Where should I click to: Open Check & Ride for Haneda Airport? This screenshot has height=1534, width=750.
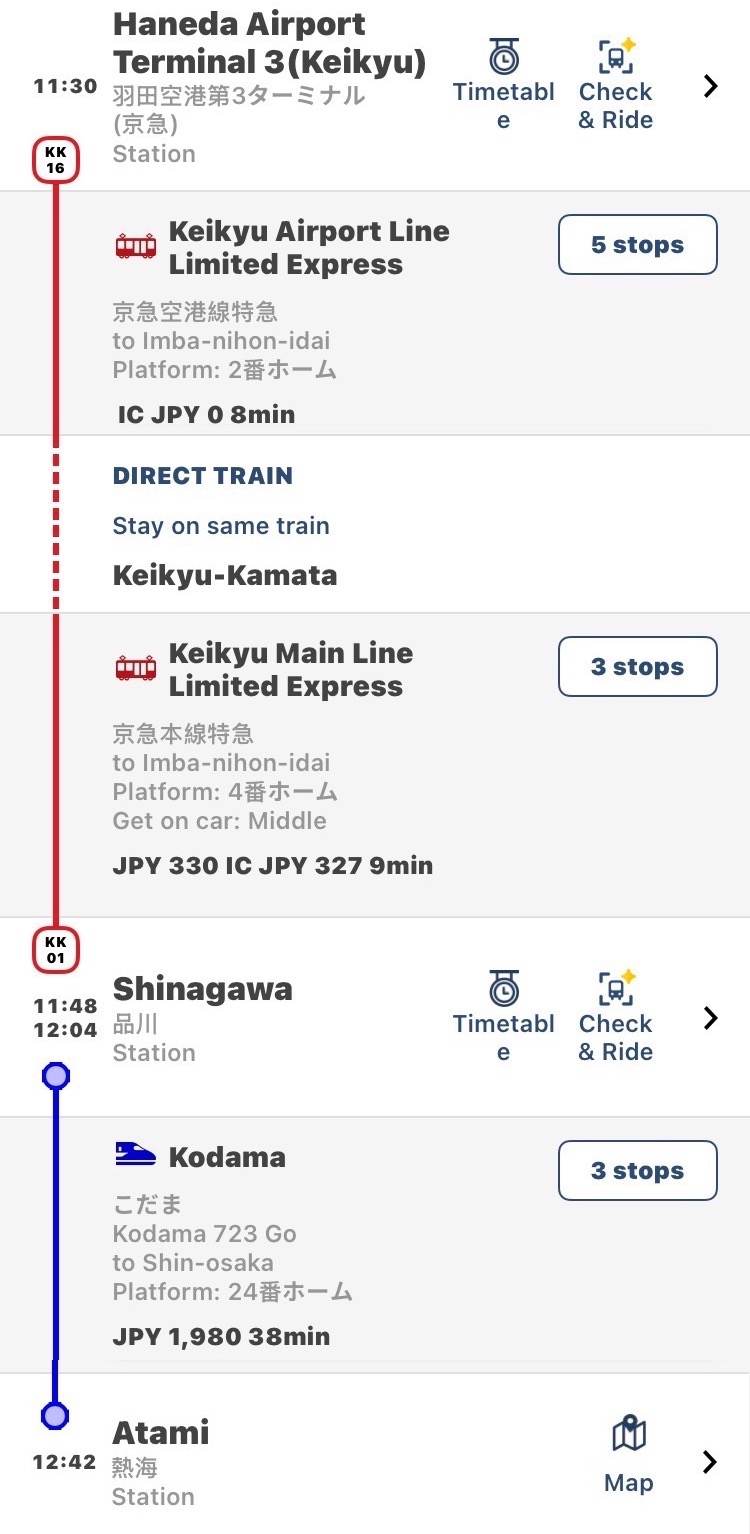point(615,84)
